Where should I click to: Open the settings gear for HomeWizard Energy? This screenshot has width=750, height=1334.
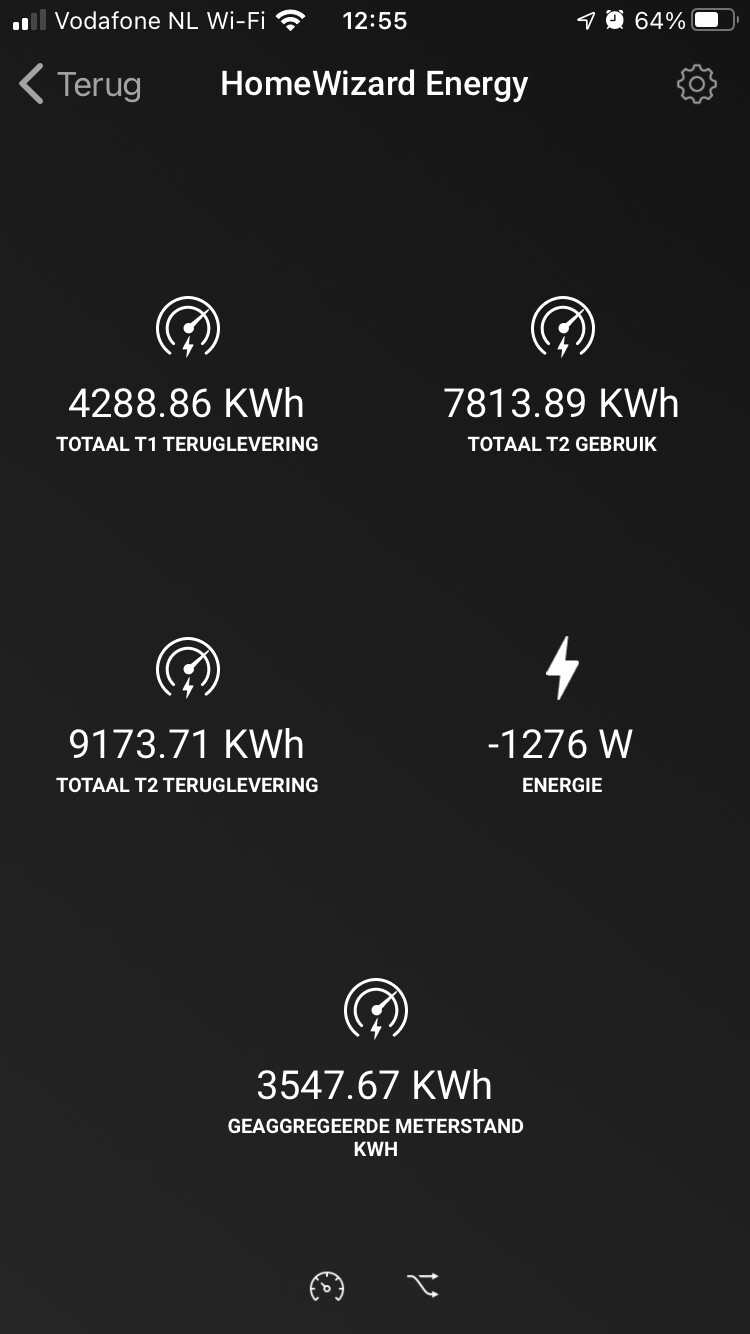[696, 85]
